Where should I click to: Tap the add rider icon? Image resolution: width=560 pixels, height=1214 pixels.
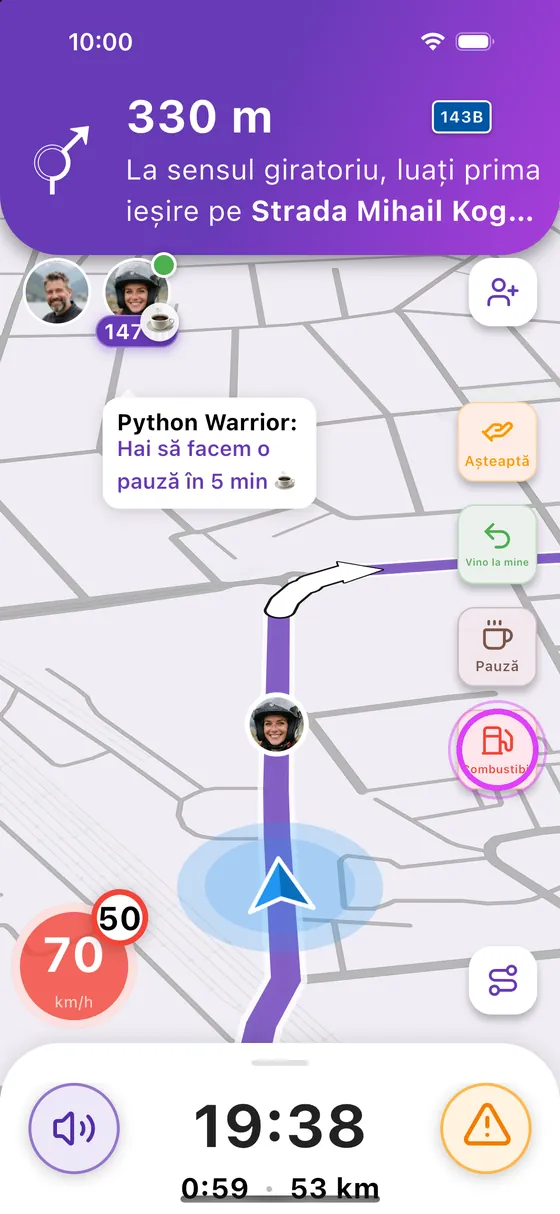coord(503,292)
